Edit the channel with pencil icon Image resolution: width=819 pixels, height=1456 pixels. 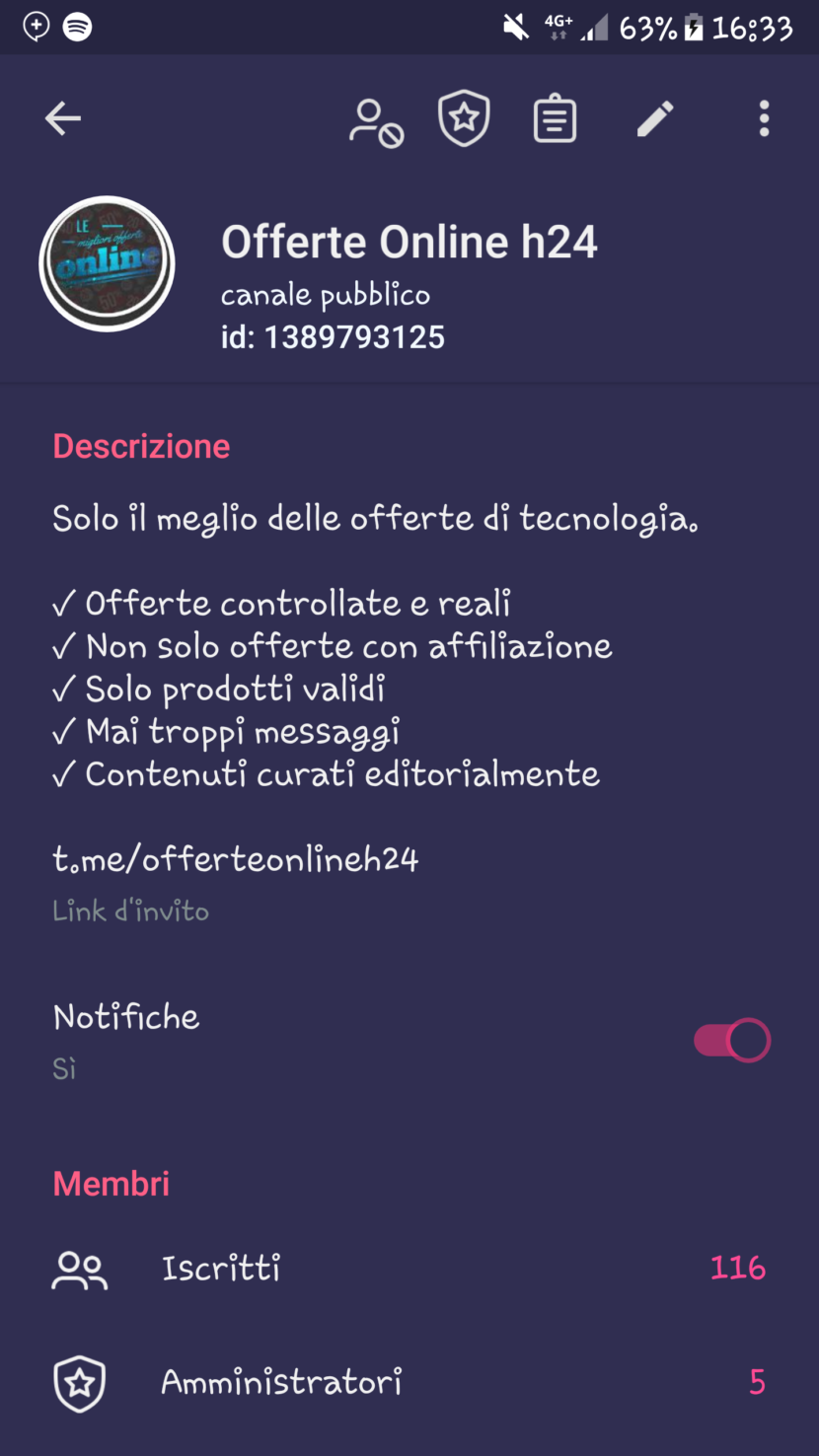655,119
